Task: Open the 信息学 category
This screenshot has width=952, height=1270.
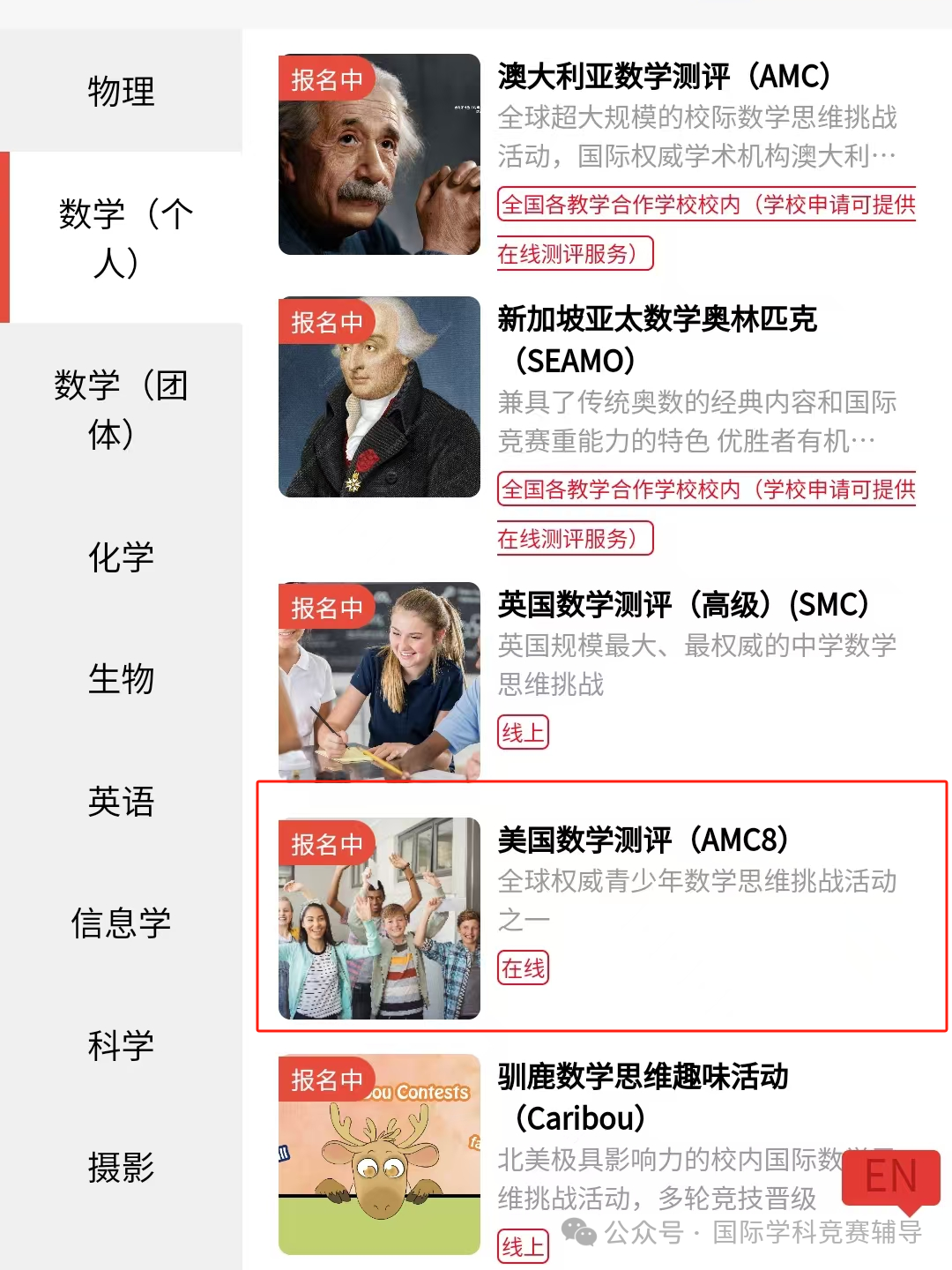Action: 121,923
